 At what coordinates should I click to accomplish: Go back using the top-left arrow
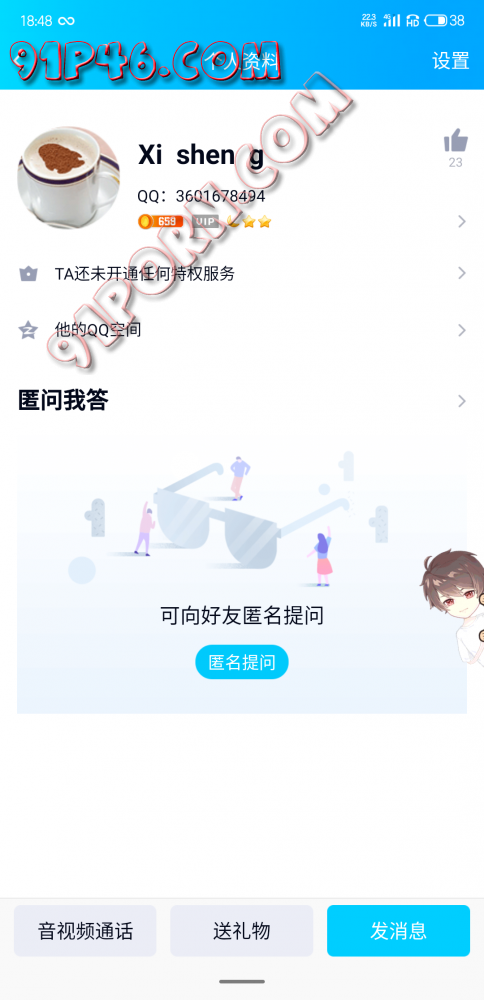click(x=19, y=61)
